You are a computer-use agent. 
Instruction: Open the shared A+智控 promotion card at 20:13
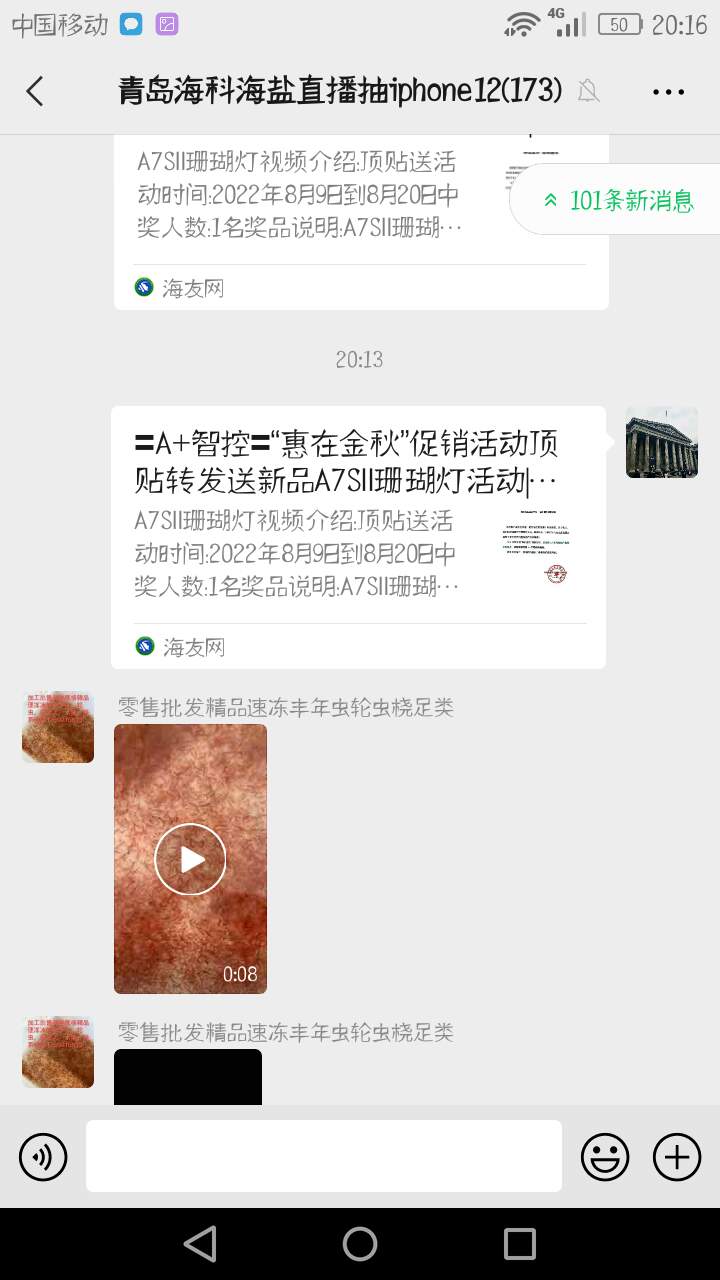[x=358, y=536]
